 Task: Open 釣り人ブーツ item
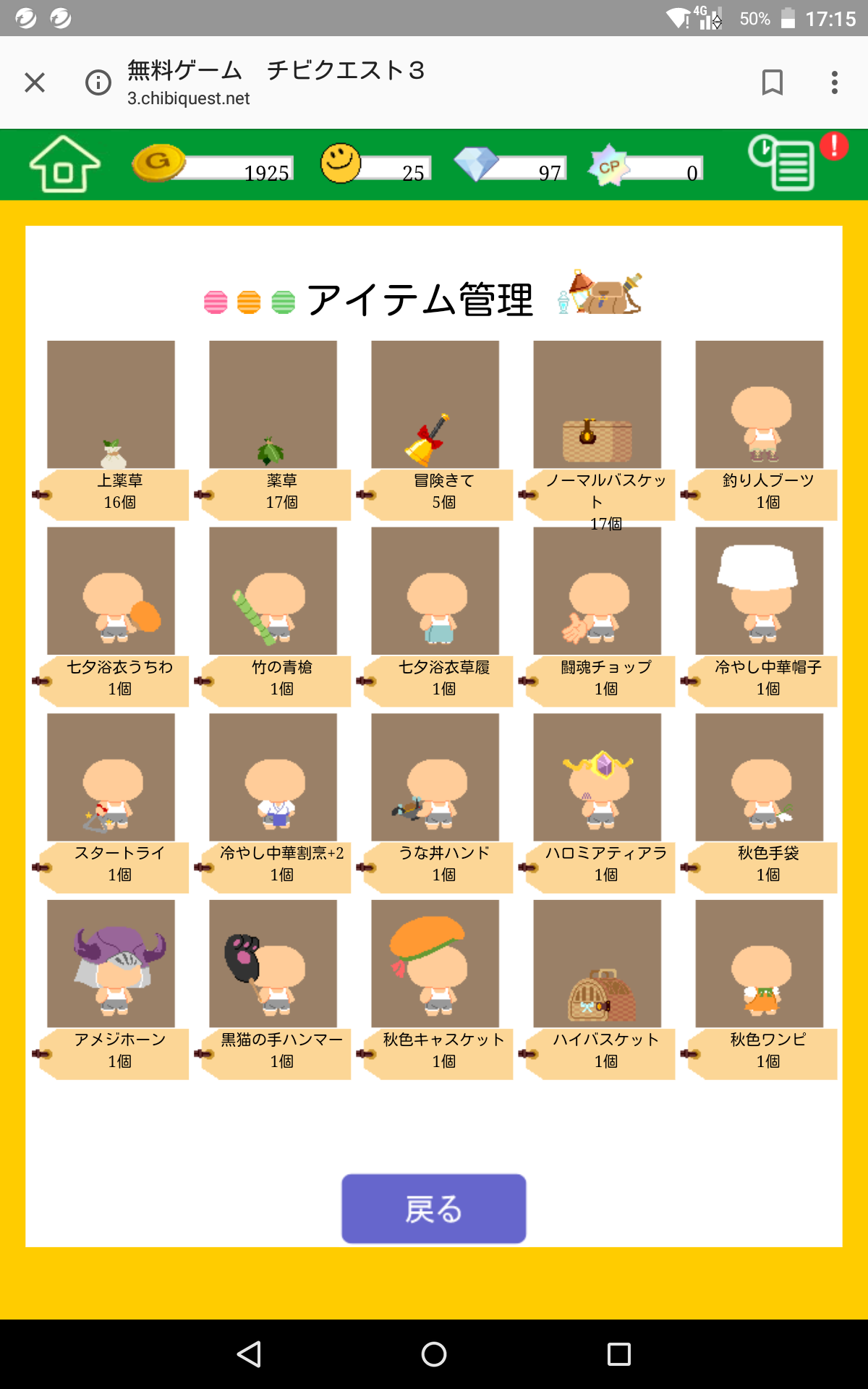point(759,405)
